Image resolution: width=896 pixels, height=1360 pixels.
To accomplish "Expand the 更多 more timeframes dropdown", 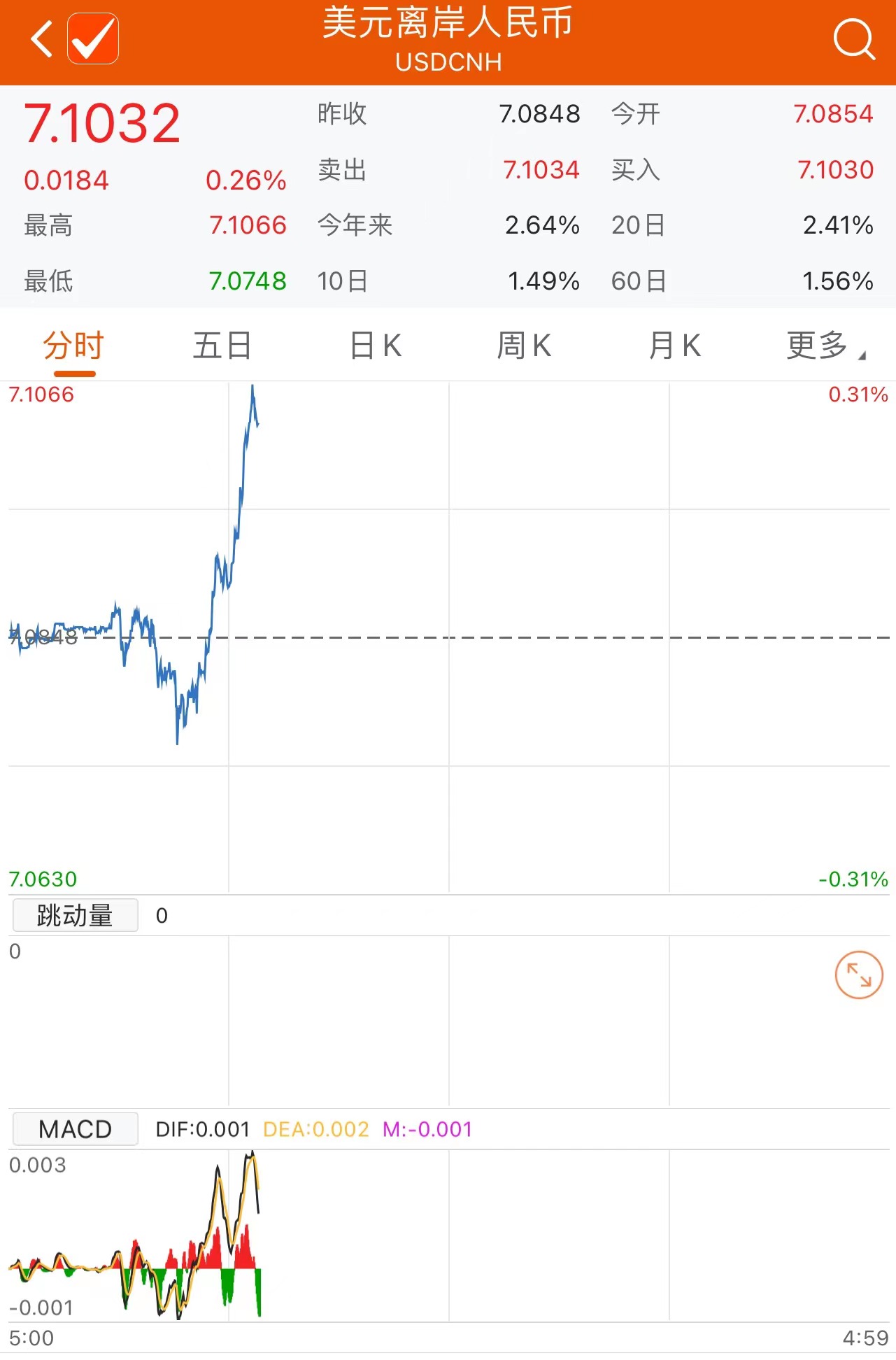I will 823,346.
